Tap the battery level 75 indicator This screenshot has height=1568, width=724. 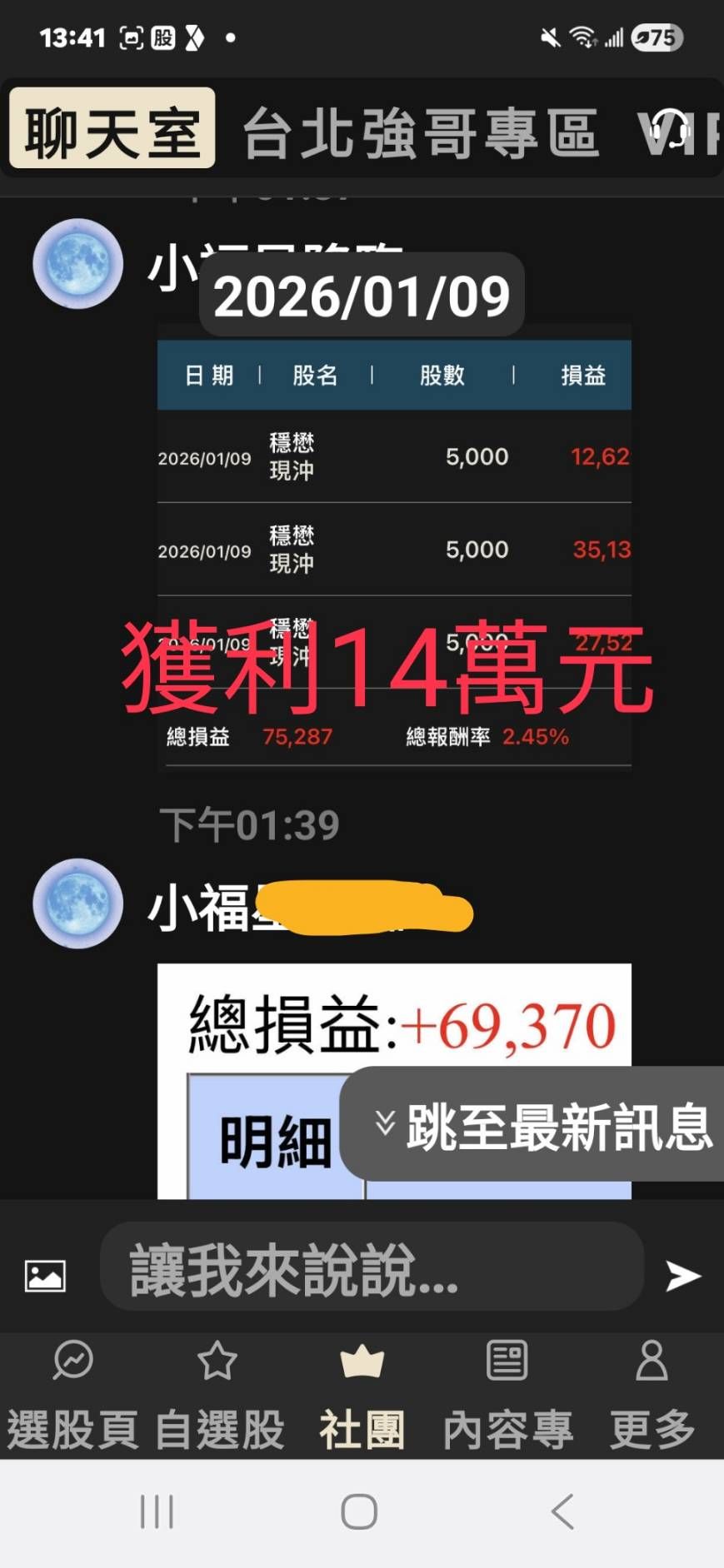click(x=655, y=37)
